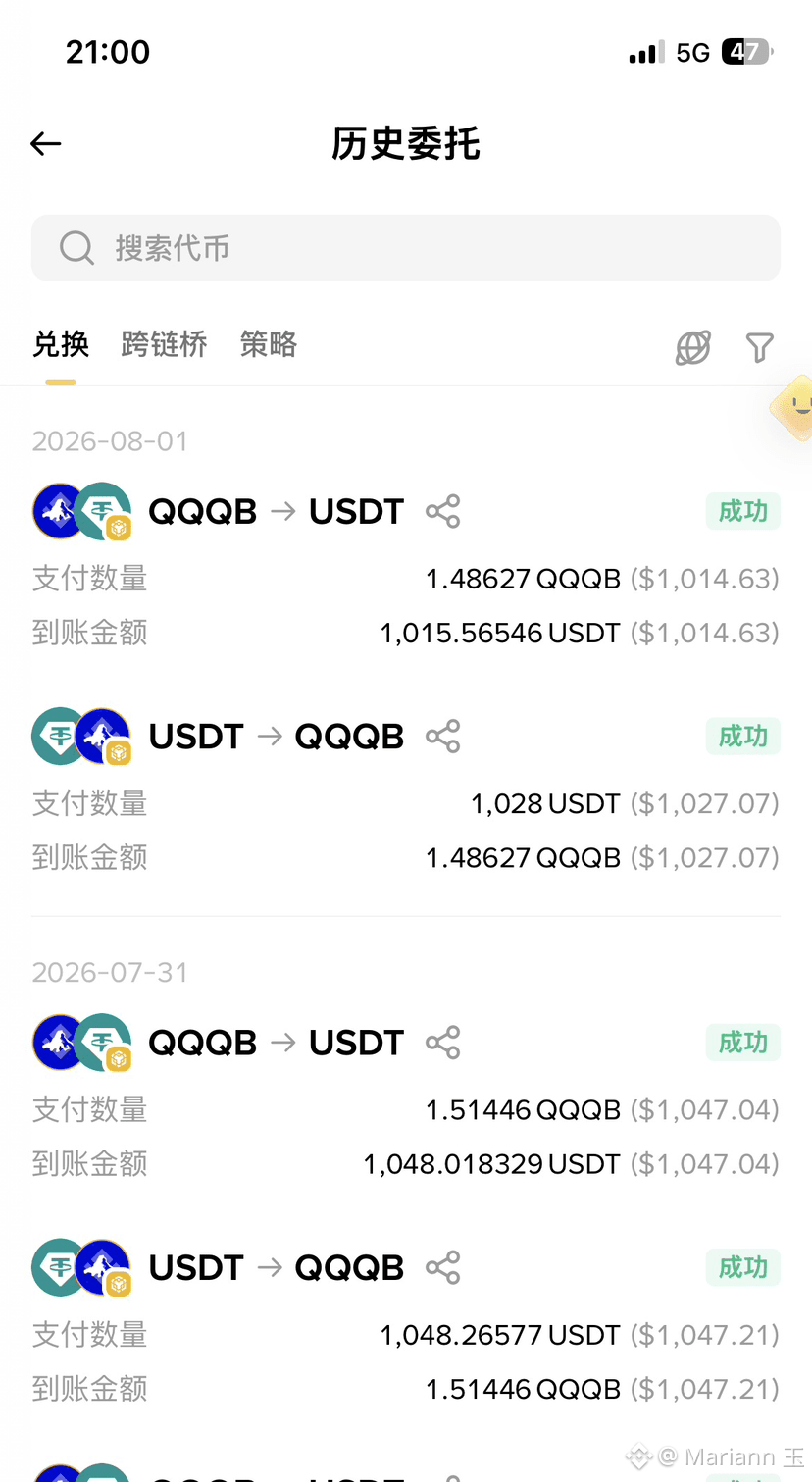Open the 1,048.26577 USDT to QQQB order details
Screen dimensions: 812x1482
point(406,1323)
